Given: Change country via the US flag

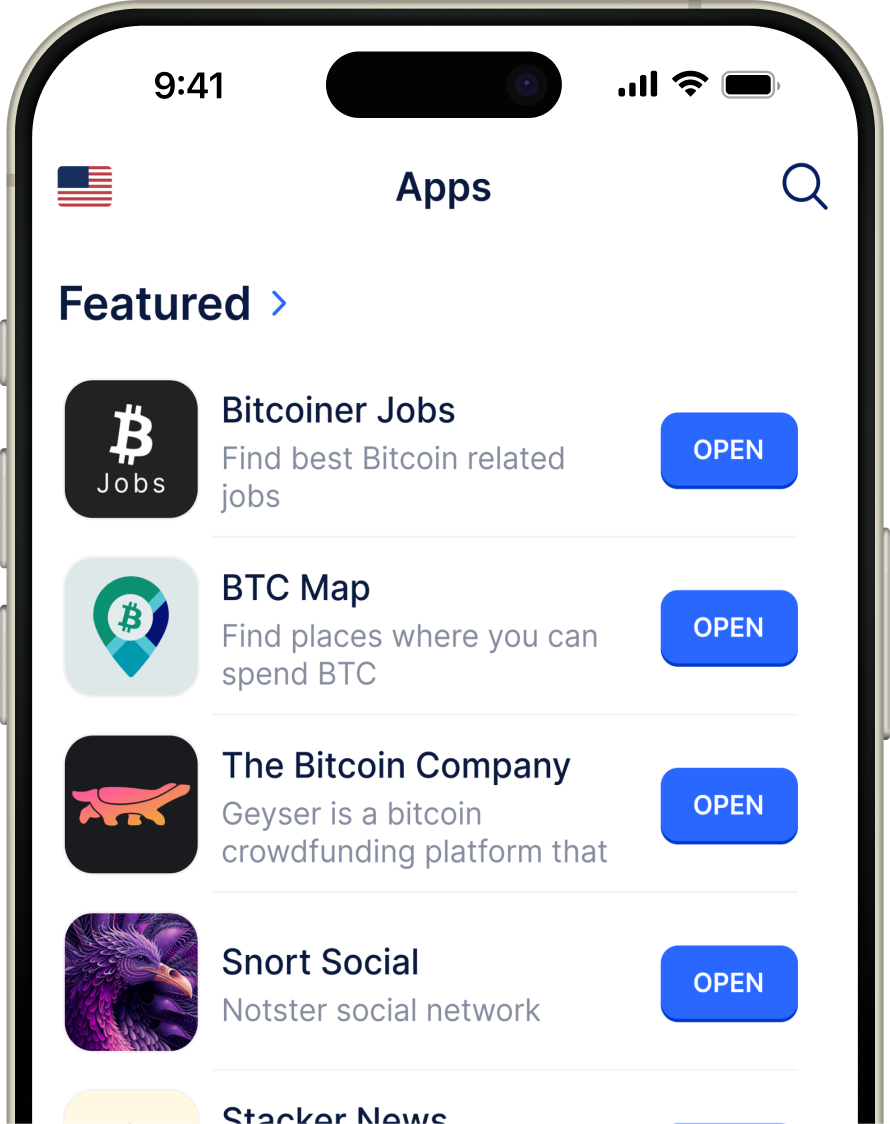Looking at the screenshot, I should pyautogui.click(x=85, y=187).
